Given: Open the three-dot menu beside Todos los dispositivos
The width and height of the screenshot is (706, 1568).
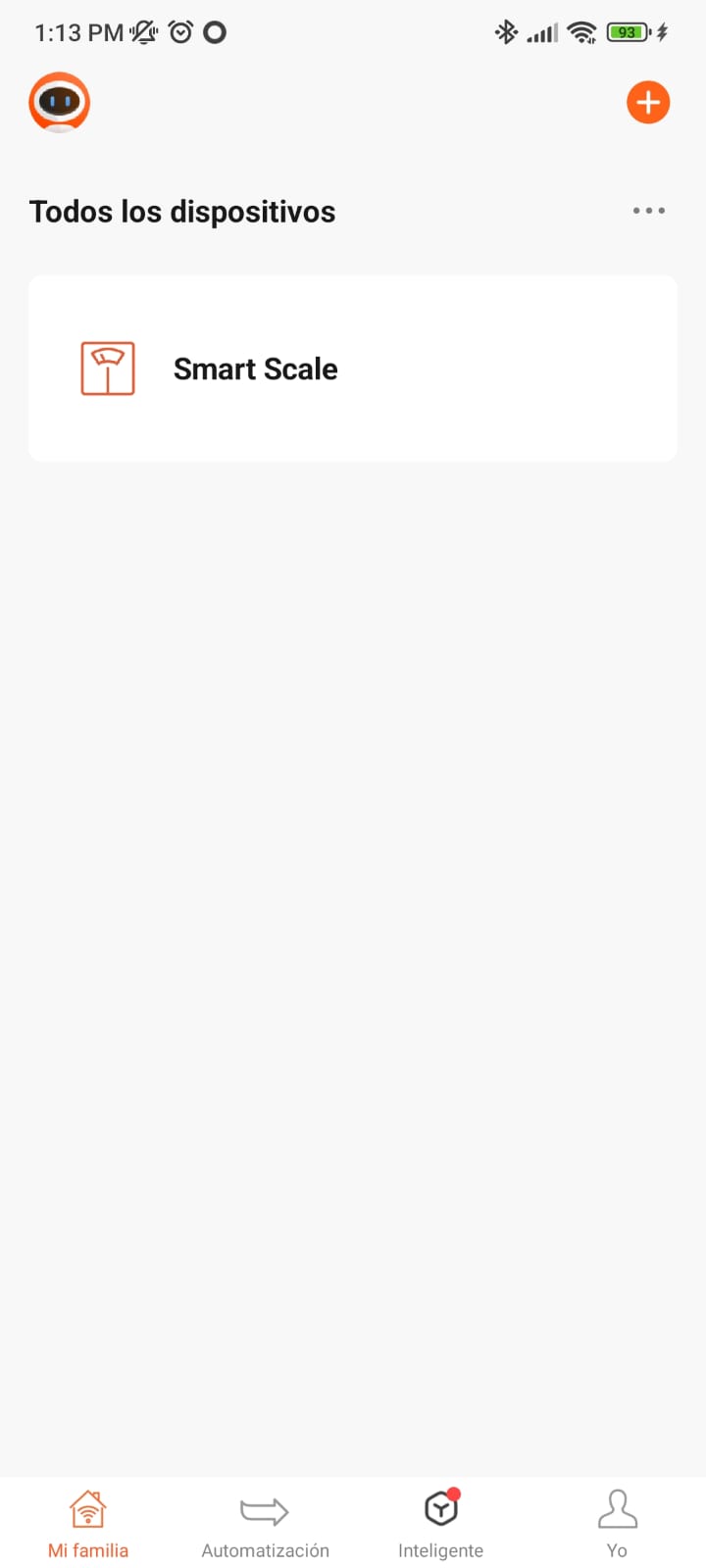Looking at the screenshot, I should [648, 211].
